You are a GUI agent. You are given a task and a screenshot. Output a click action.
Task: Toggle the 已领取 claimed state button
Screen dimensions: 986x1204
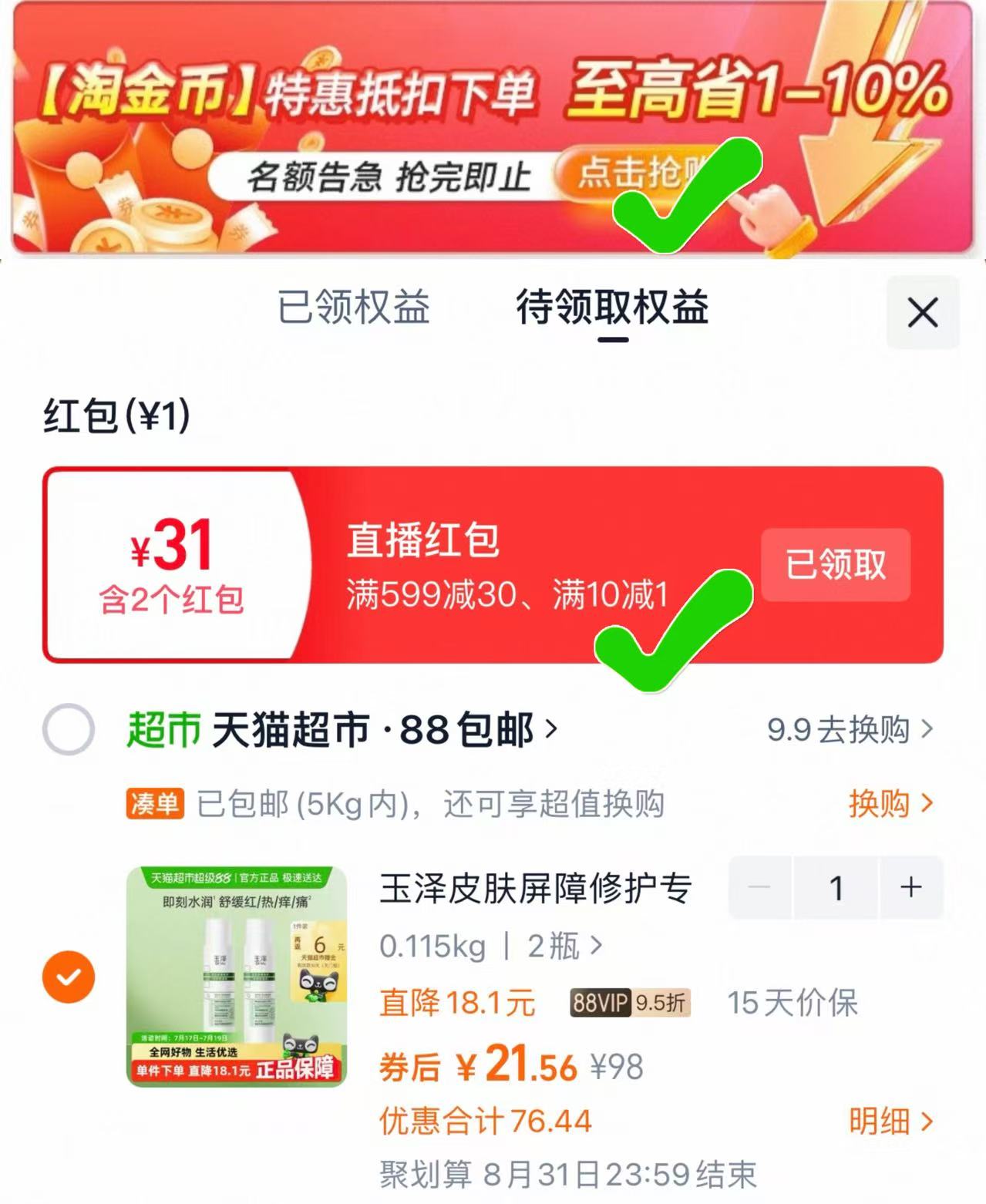[836, 565]
